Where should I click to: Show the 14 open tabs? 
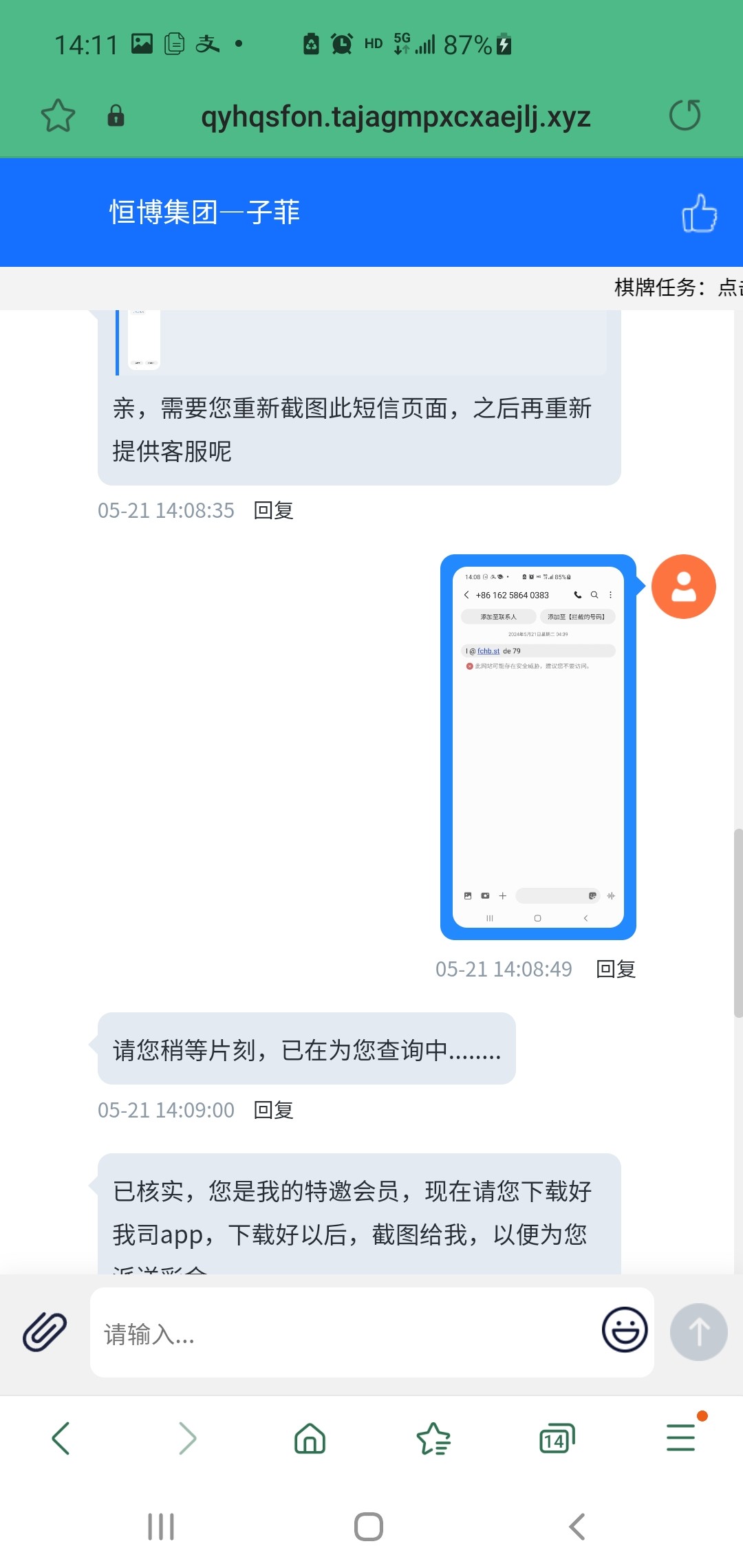[557, 1438]
